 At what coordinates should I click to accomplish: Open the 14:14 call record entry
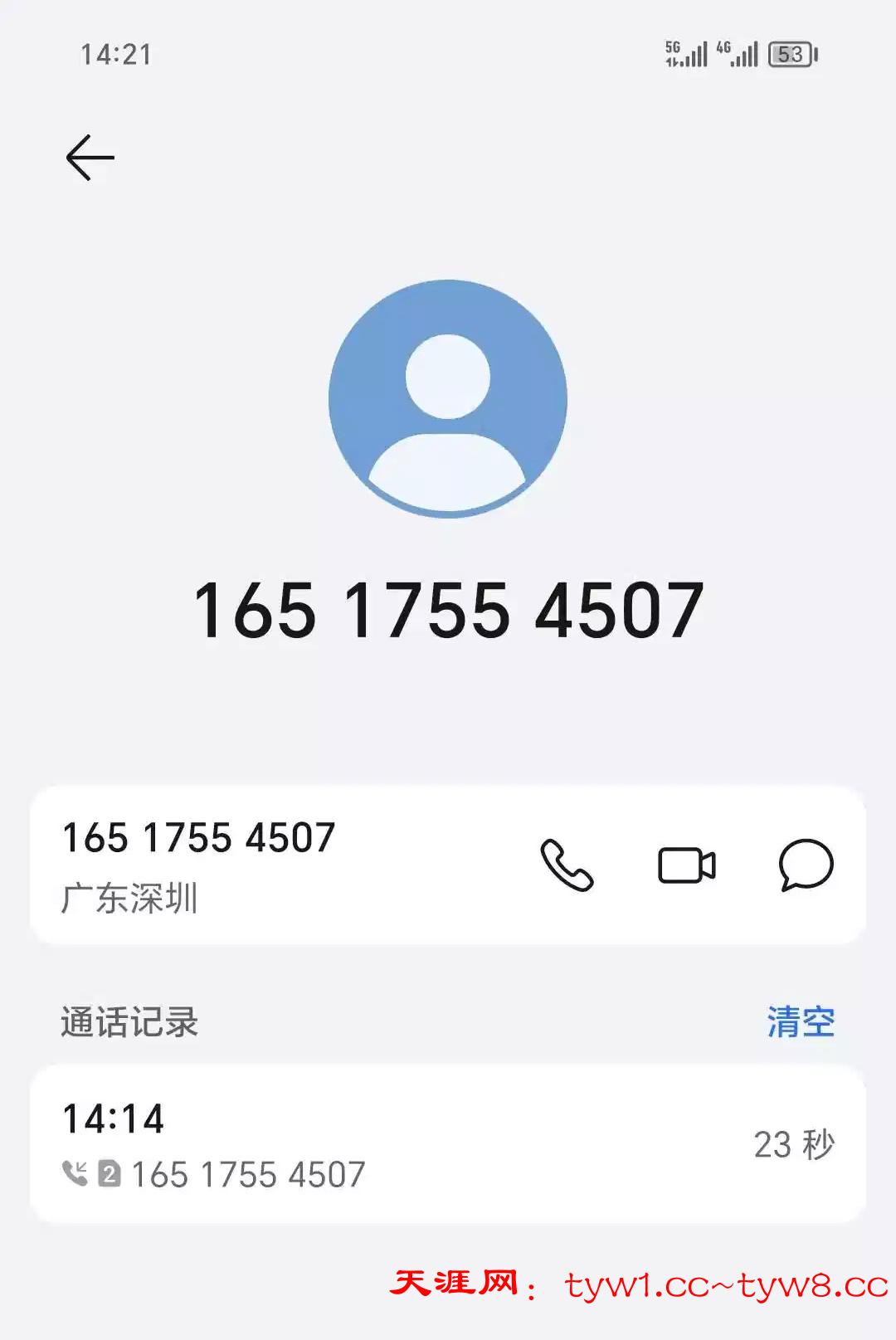click(x=448, y=1144)
